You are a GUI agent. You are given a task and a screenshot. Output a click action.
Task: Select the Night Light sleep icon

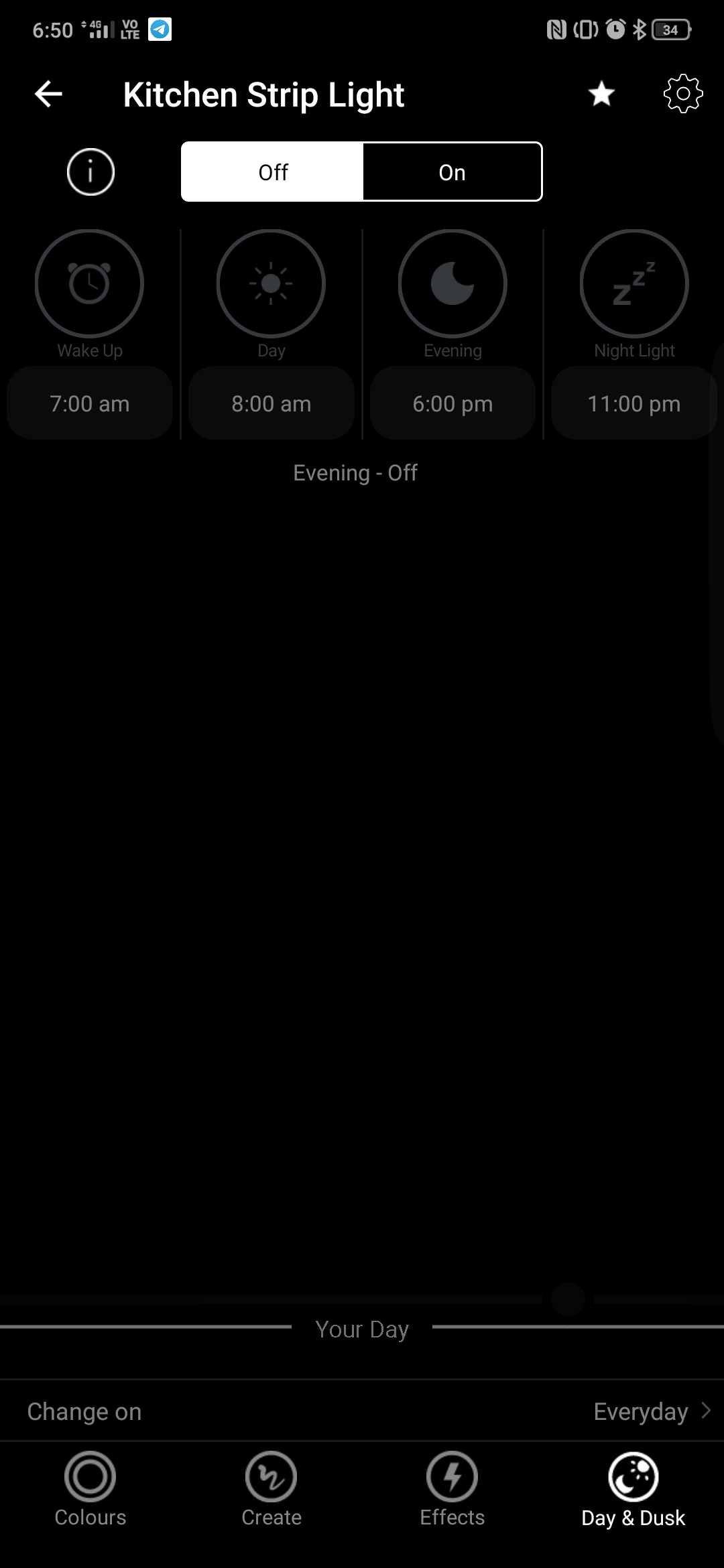click(634, 283)
